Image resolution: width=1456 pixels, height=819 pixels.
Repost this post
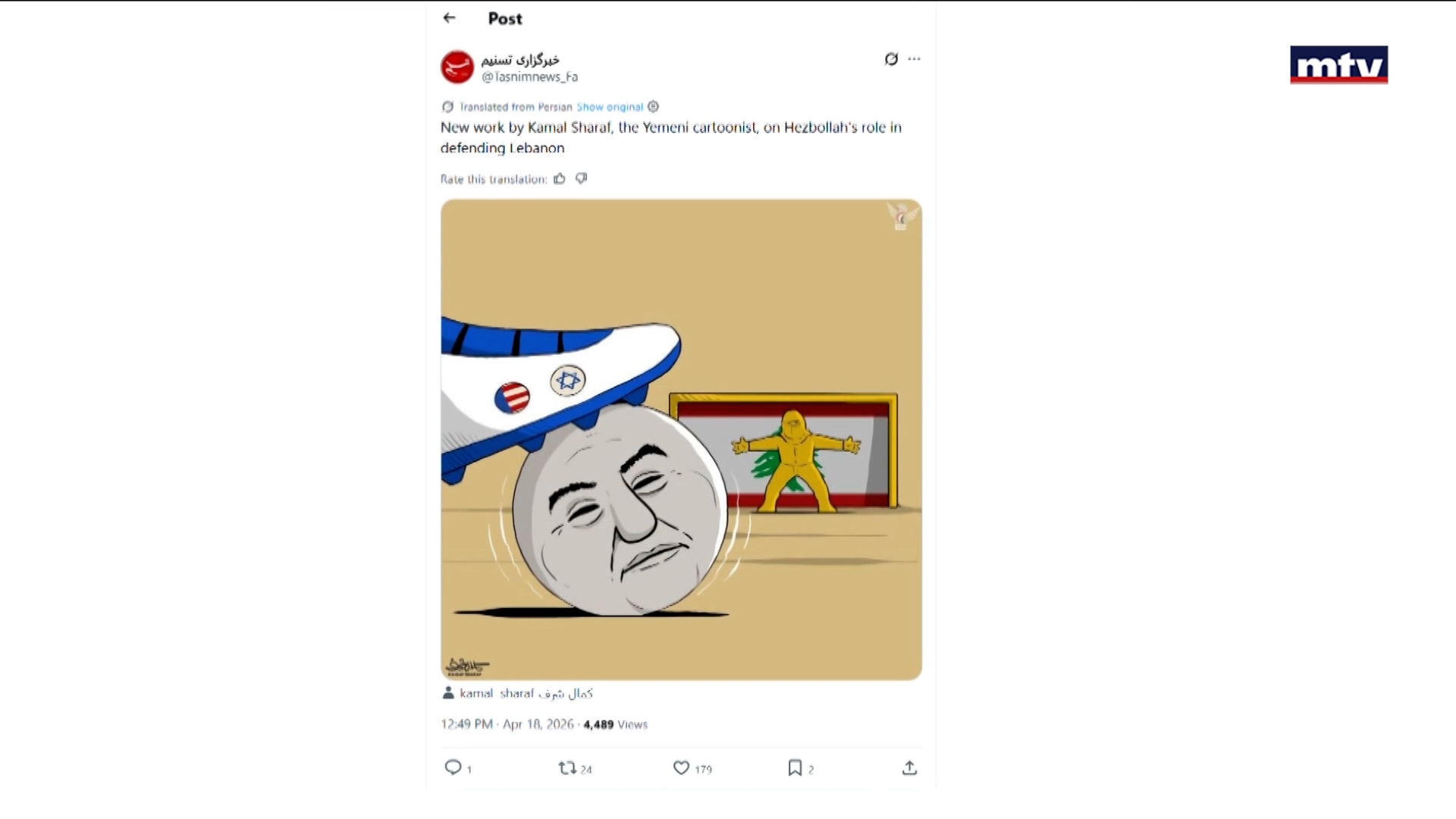click(567, 767)
